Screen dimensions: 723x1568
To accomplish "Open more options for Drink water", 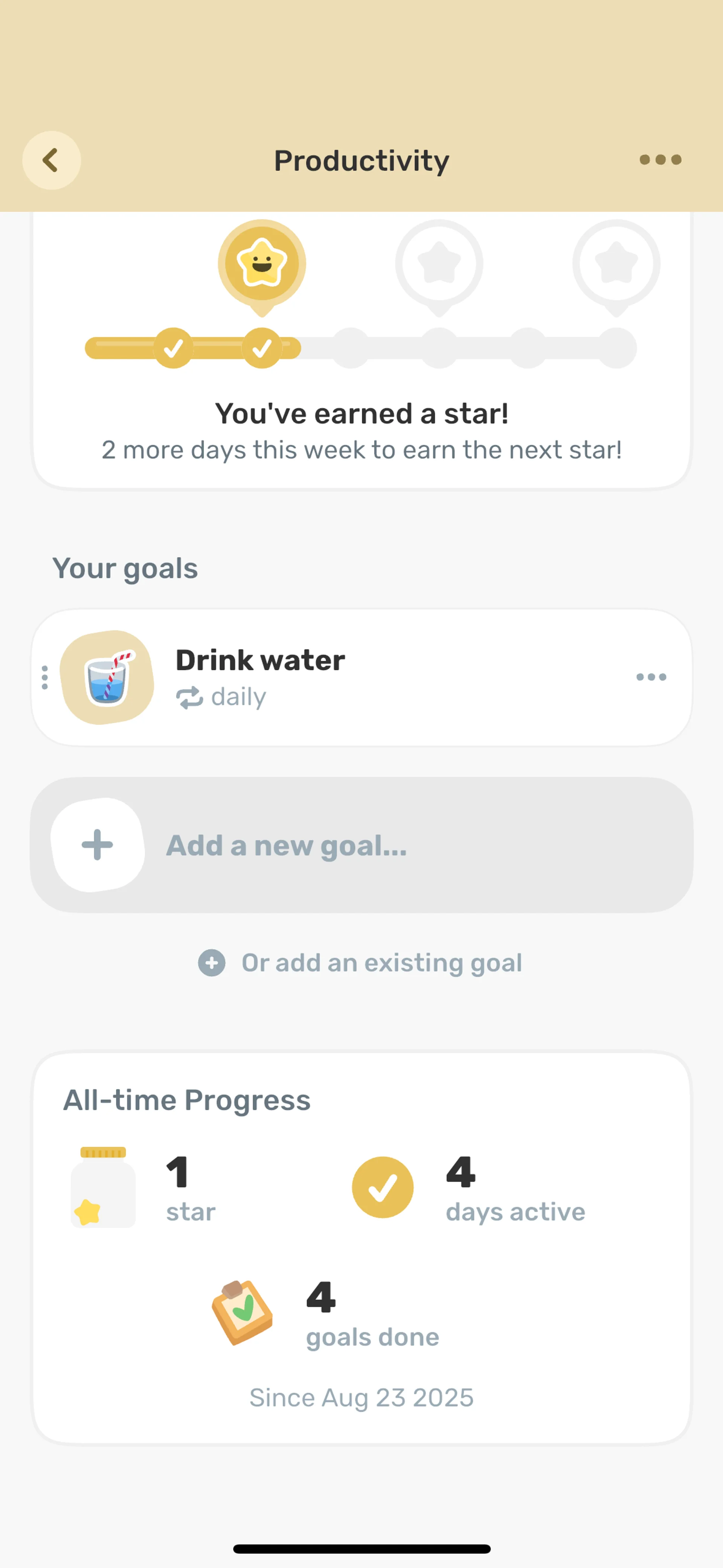I will click(x=651, y=677).
